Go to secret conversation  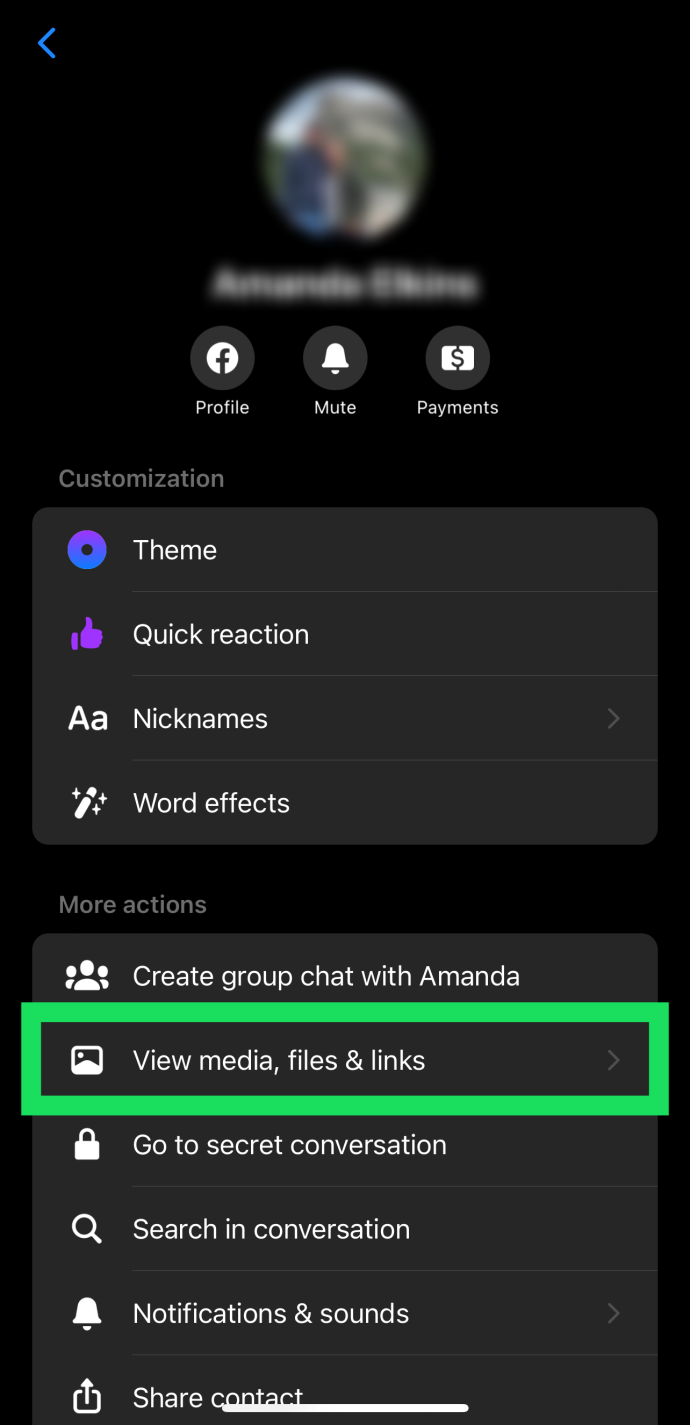[344, 1145]
